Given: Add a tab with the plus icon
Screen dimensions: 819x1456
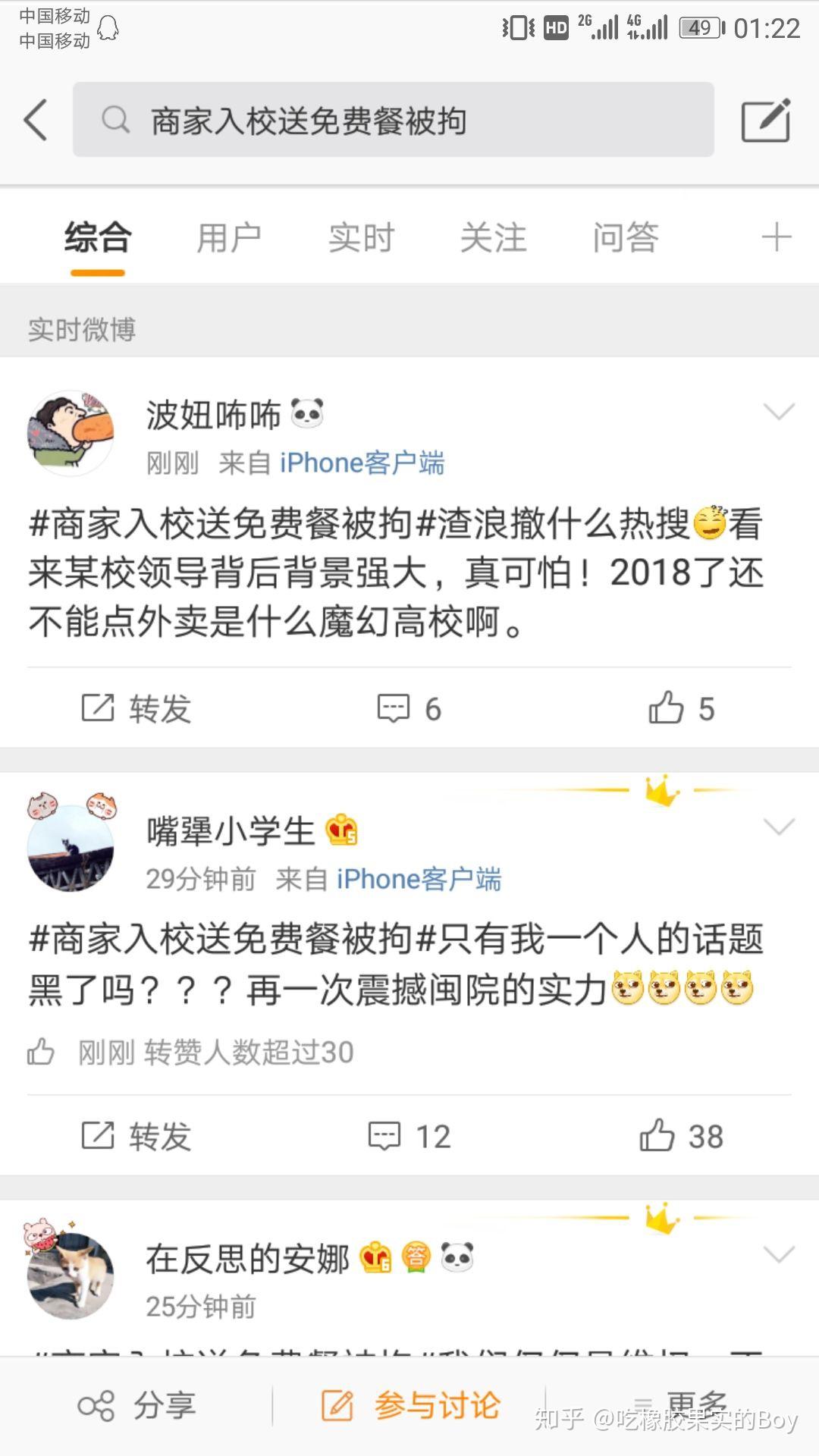Looking at the screenshot, I should [776, 237].
